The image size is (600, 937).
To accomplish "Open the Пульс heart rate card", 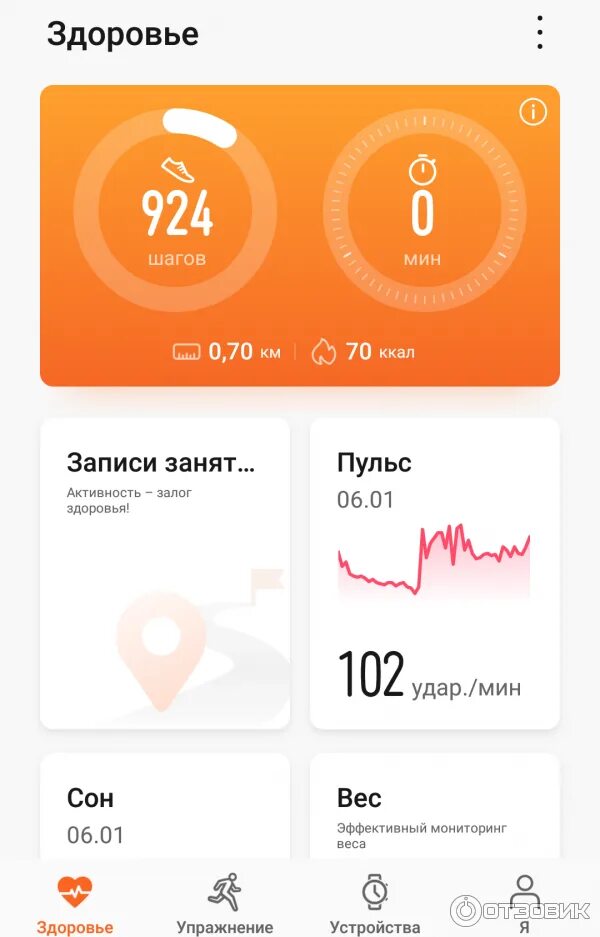I will [x=435, y=573].
